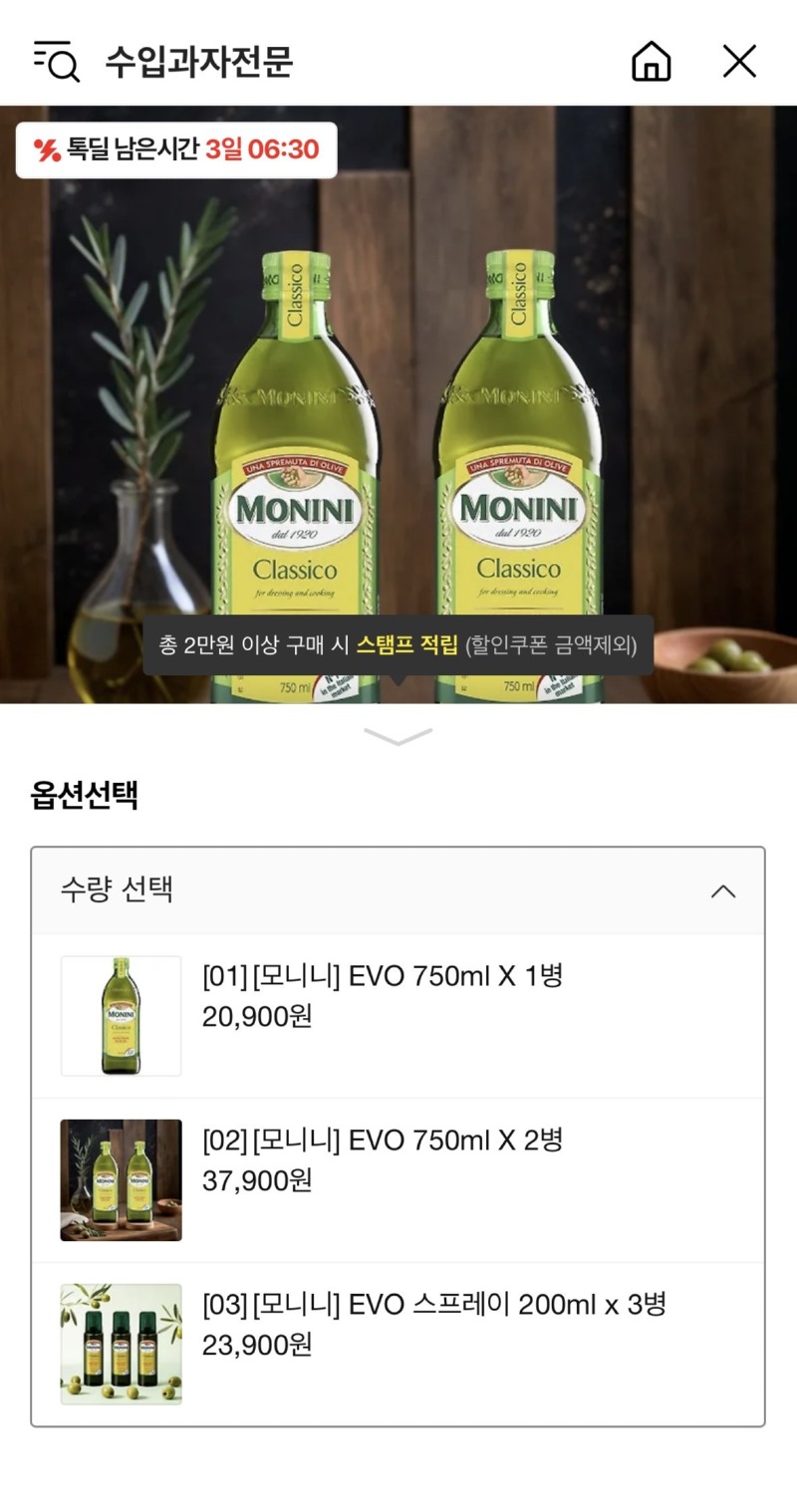Go to the store home
Viewport: 797px width, 1512px height.
[x=652, y=61]
